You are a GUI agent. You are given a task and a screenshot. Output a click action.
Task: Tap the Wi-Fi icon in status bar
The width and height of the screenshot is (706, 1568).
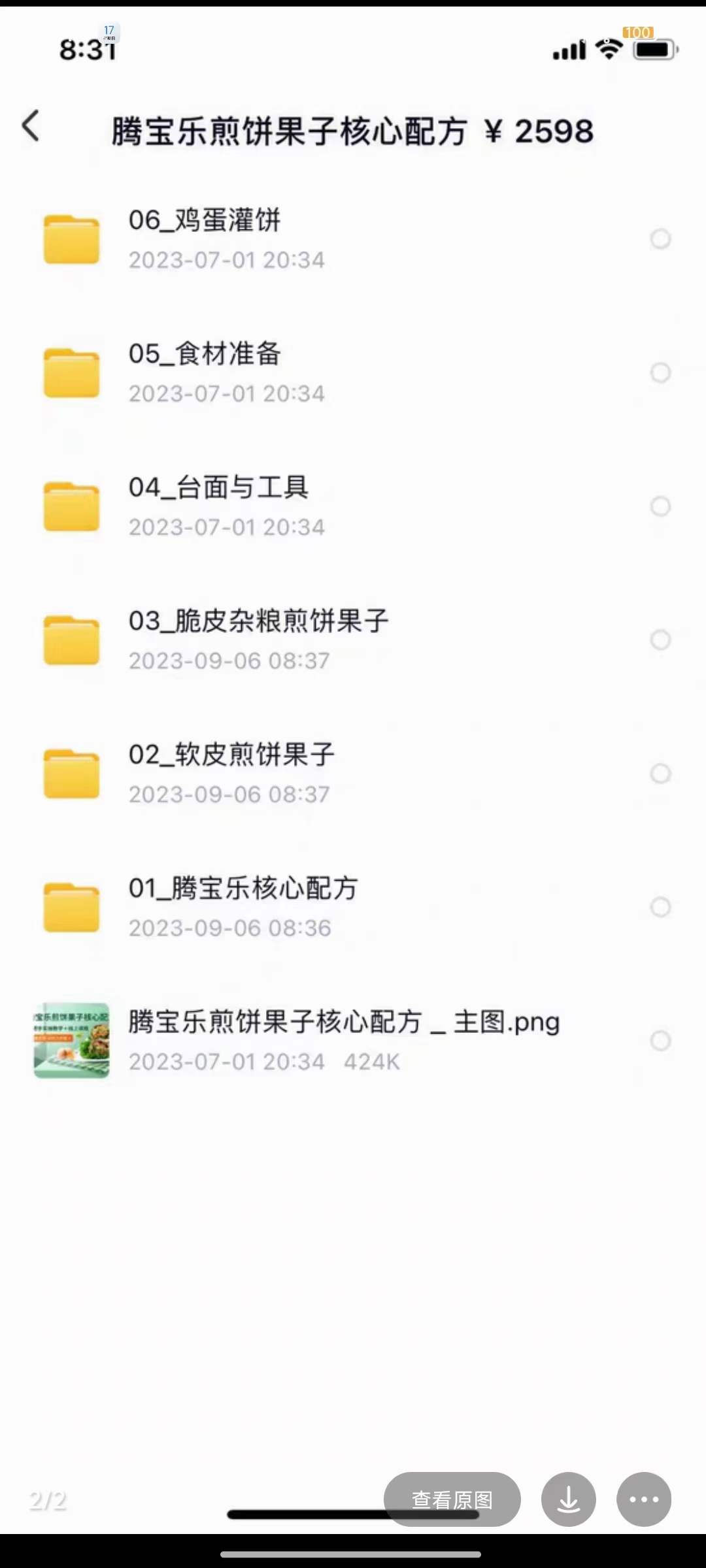[x=608, y=49]
